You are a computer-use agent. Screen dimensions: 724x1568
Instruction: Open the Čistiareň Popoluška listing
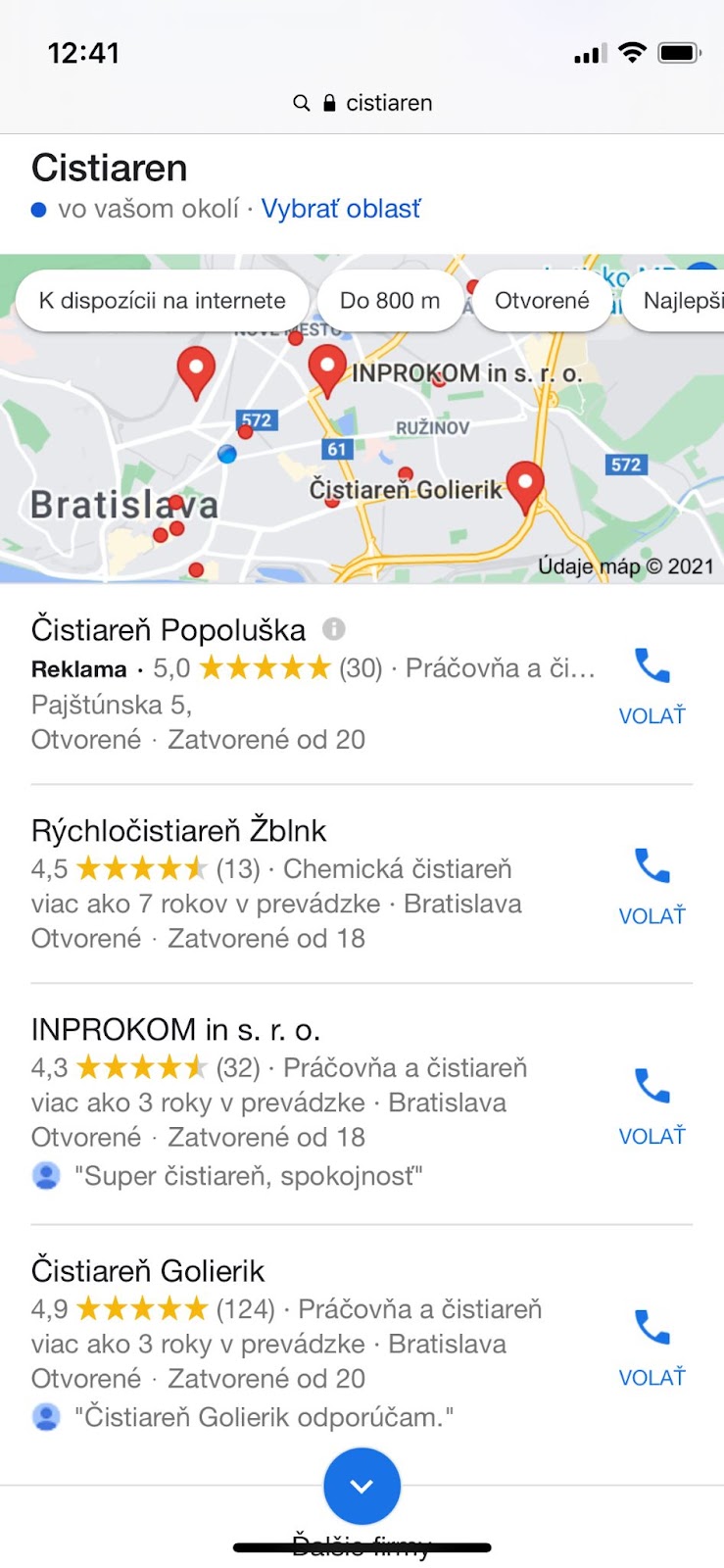coord(168,629)
